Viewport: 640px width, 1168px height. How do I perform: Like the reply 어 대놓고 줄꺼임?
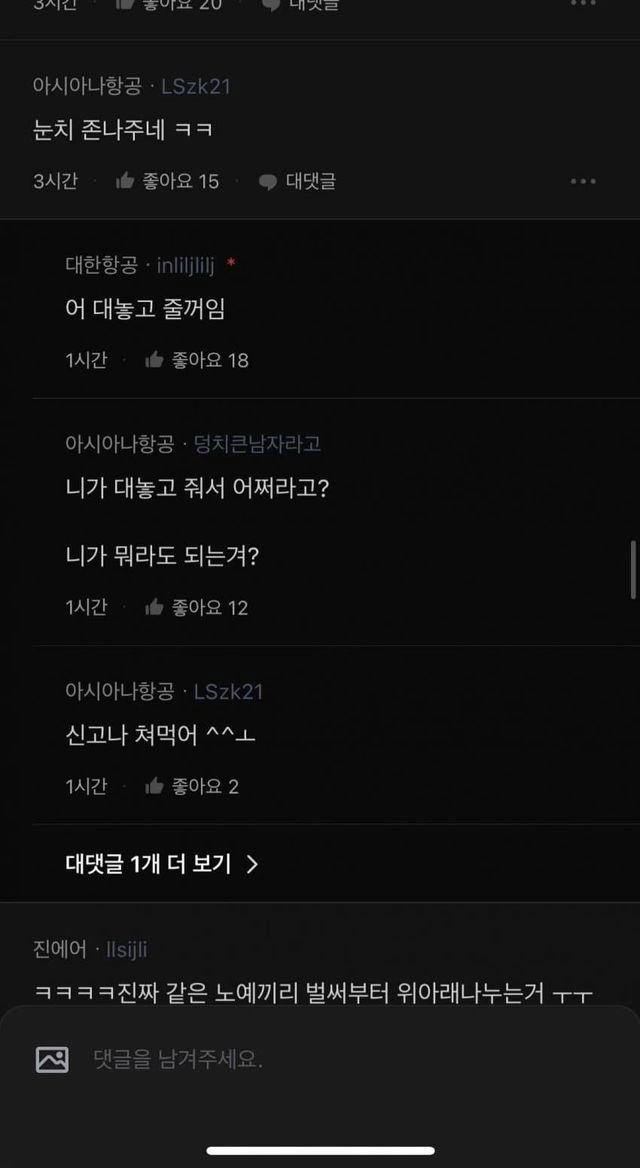(196, 360)
